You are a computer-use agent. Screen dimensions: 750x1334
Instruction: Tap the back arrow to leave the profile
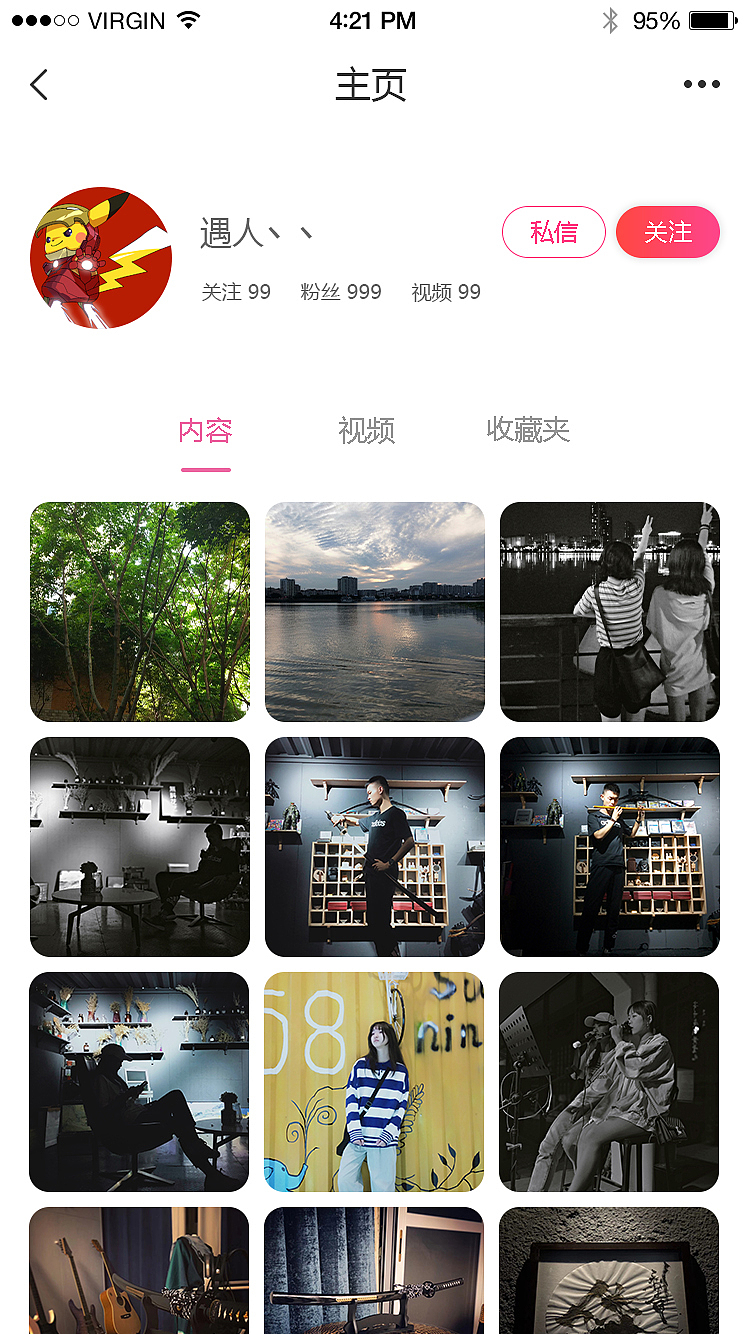[x=39, y=84]
